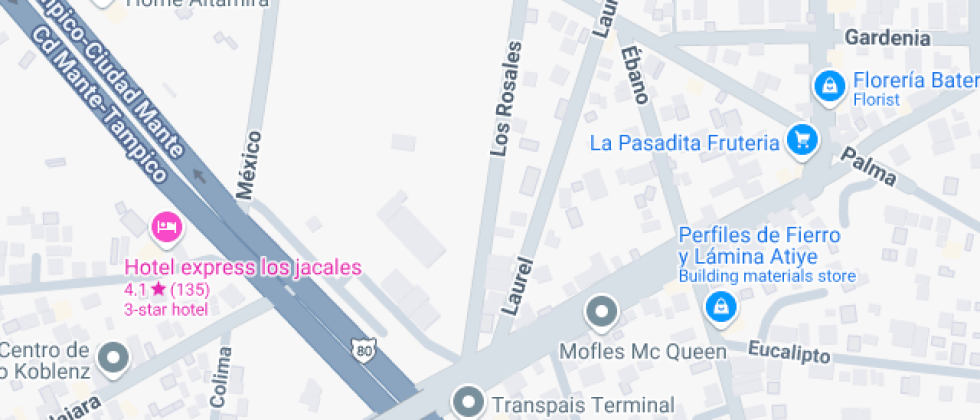Select Mofles Mc Queen location marker

601,313
